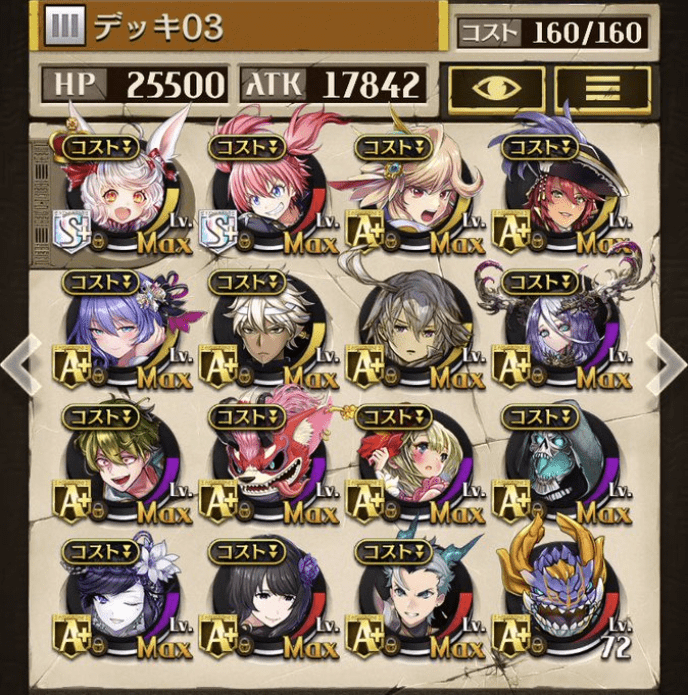This screenshot has height=695, width=688.
Task: Open the white-haired dark-skinned character
Action: tap(267, 332)
